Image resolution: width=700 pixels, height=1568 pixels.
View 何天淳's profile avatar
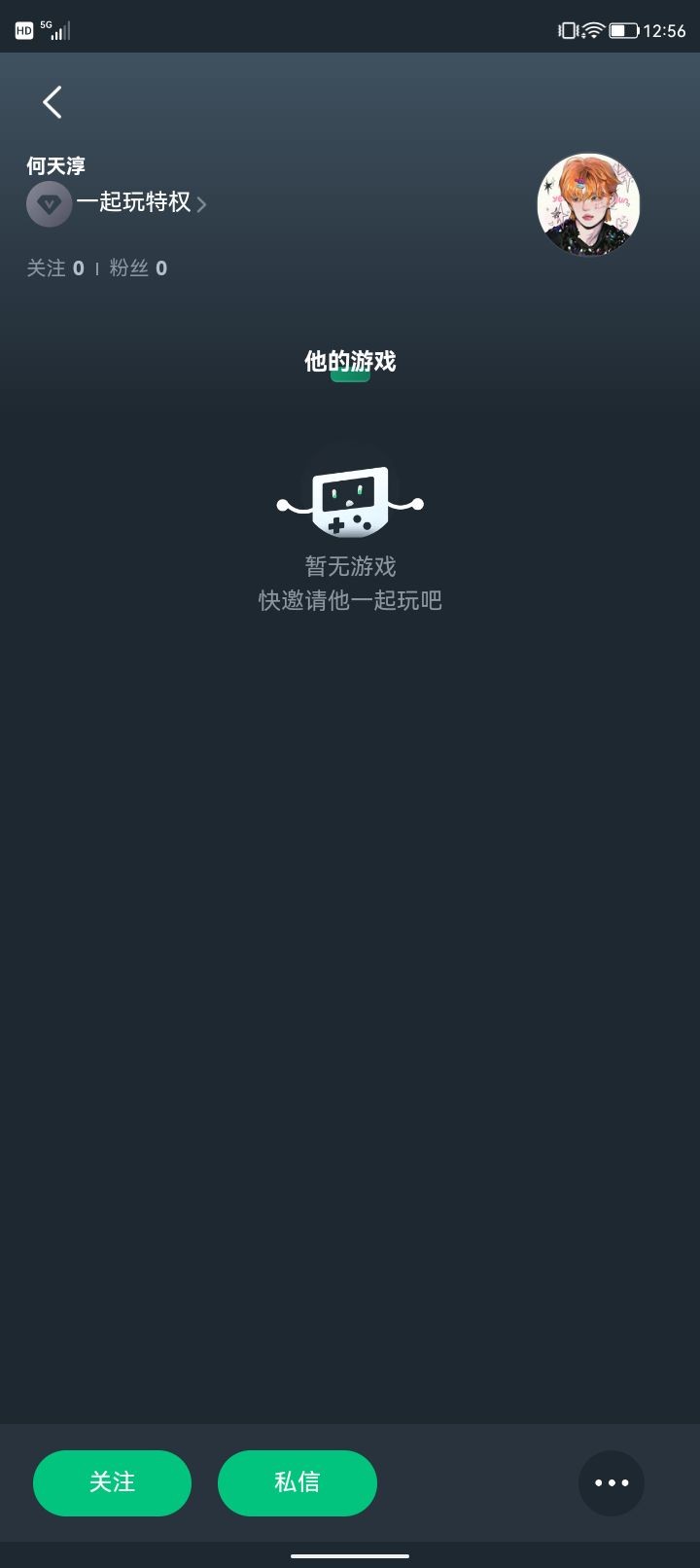pos(588,204)
